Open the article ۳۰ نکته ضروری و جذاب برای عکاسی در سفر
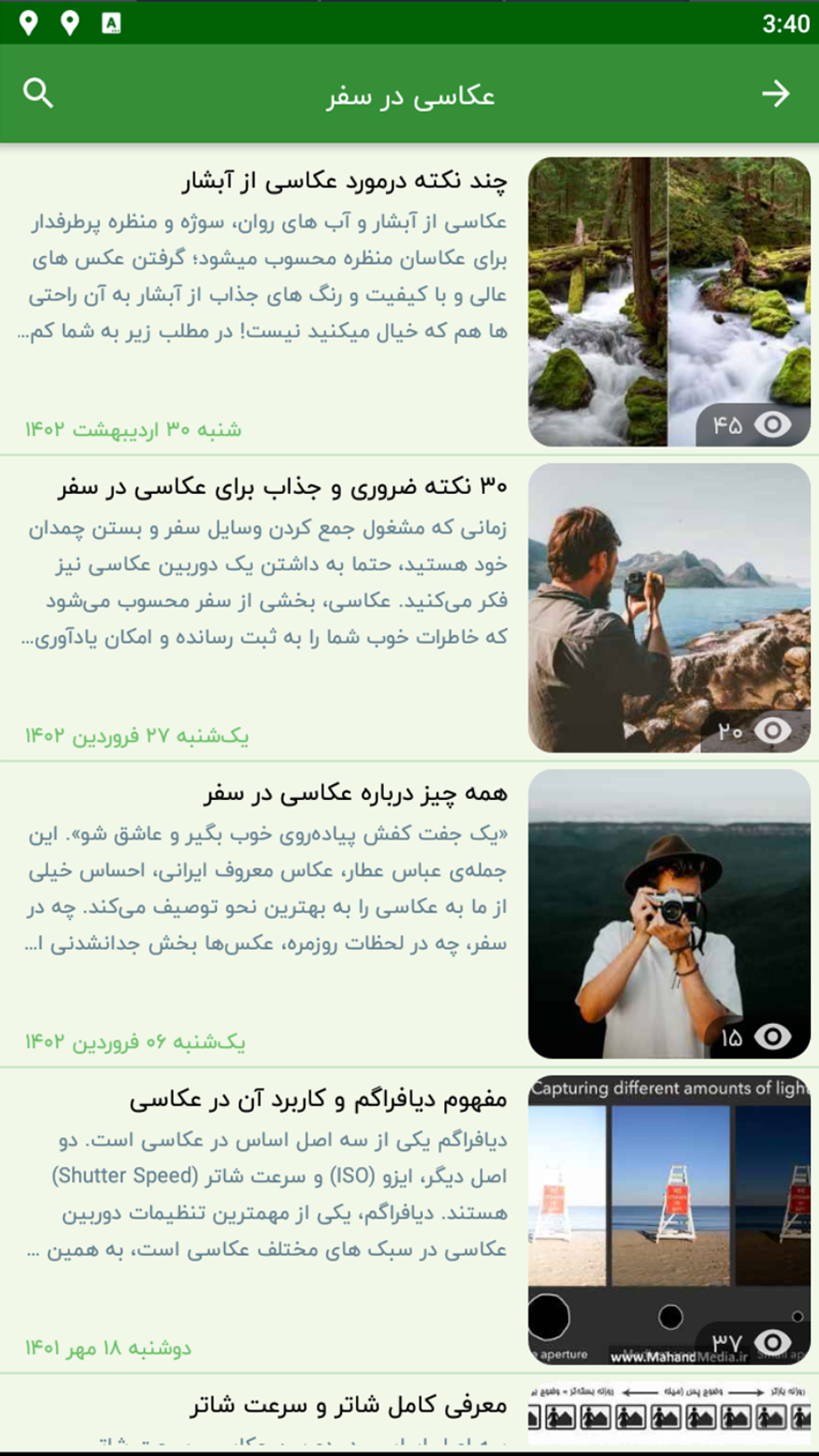Screen dimensions: 819x1456 [x=326, y=486]
